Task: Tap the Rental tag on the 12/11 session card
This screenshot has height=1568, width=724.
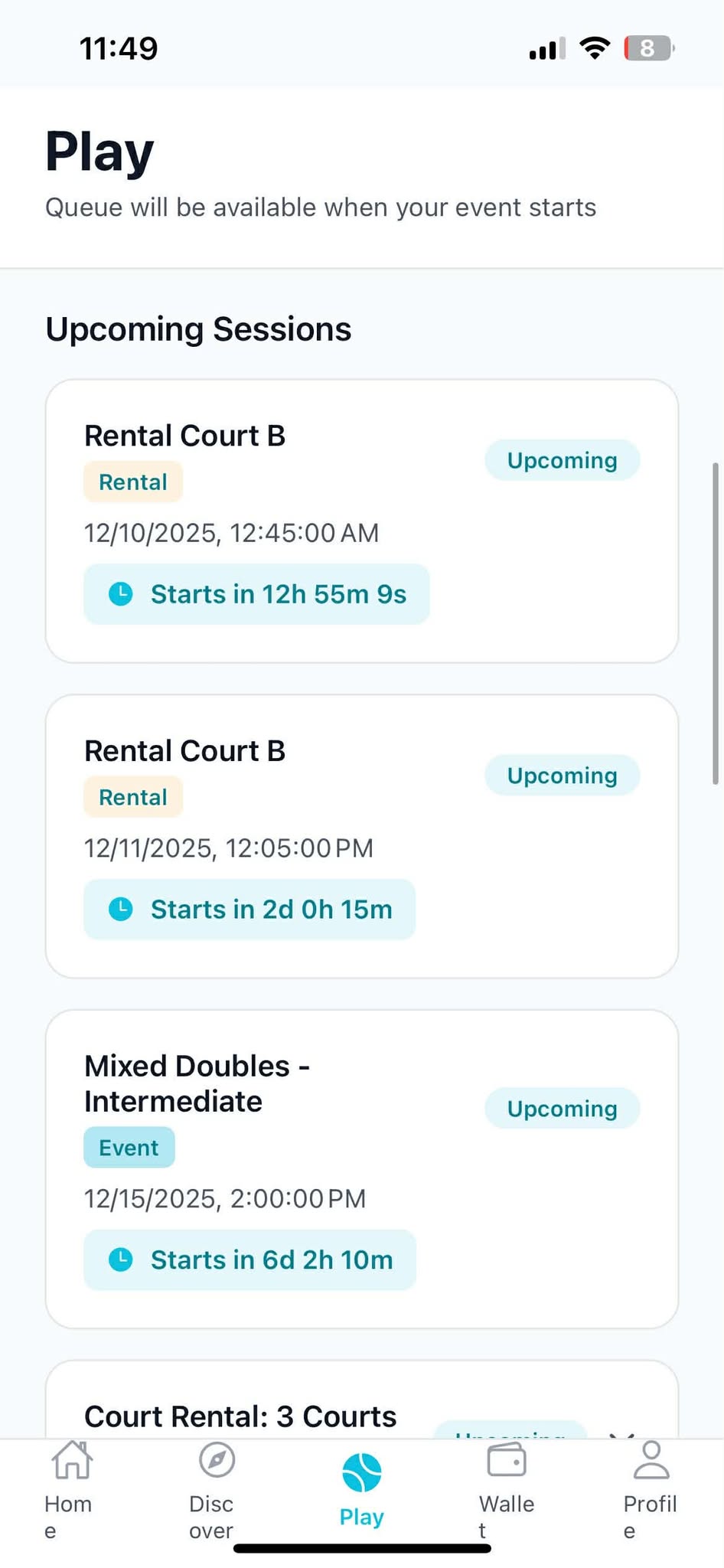Action: pyautogui.click(x=132, y=796)
